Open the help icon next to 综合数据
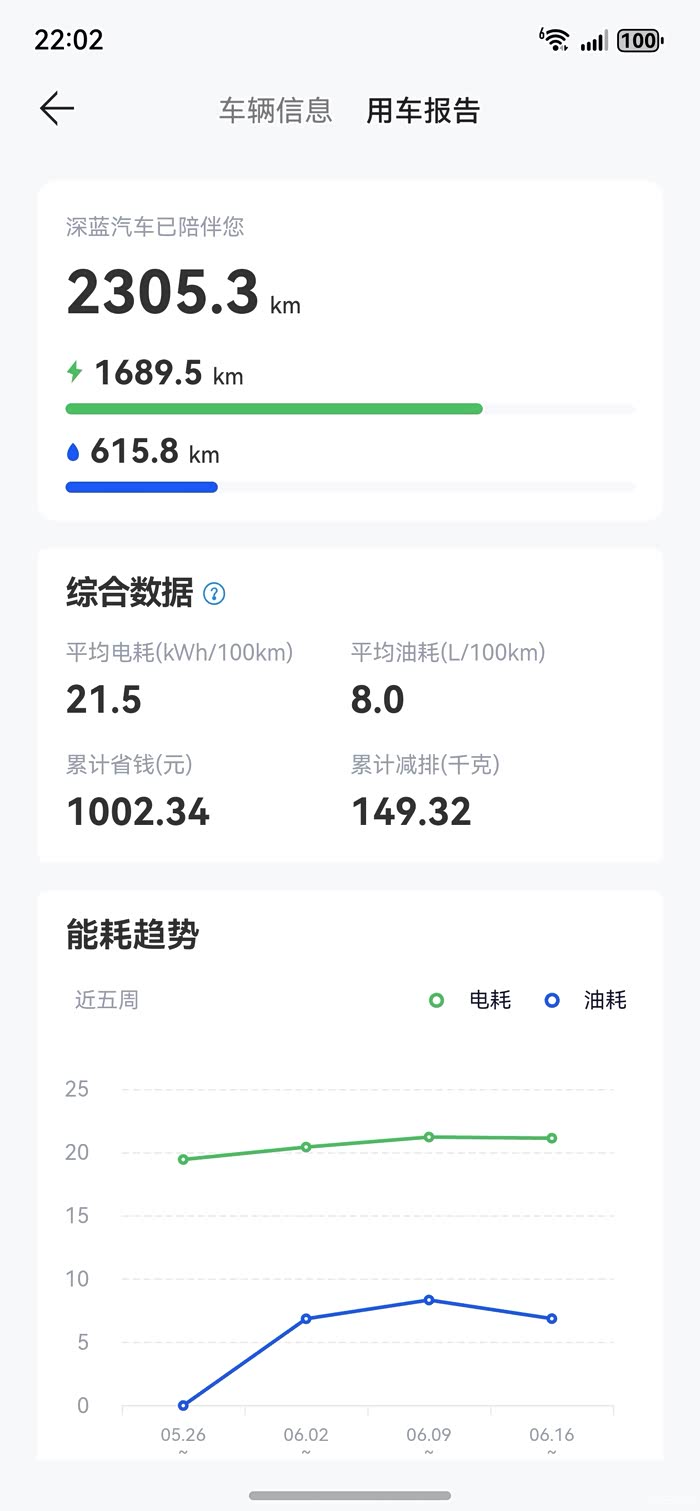This screenshot has height=1511, width=700. click(214, 594)
